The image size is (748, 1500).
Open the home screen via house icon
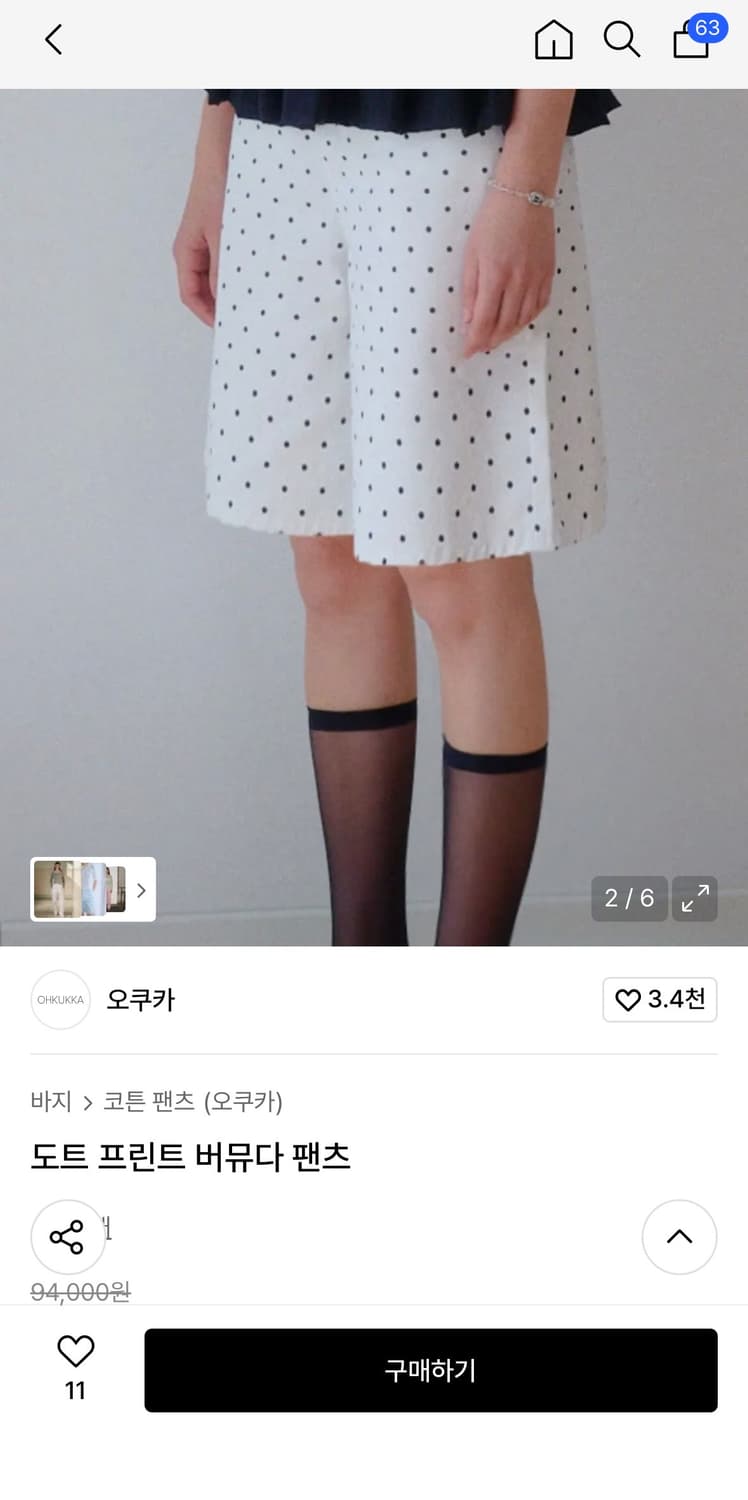pos(553,40)
